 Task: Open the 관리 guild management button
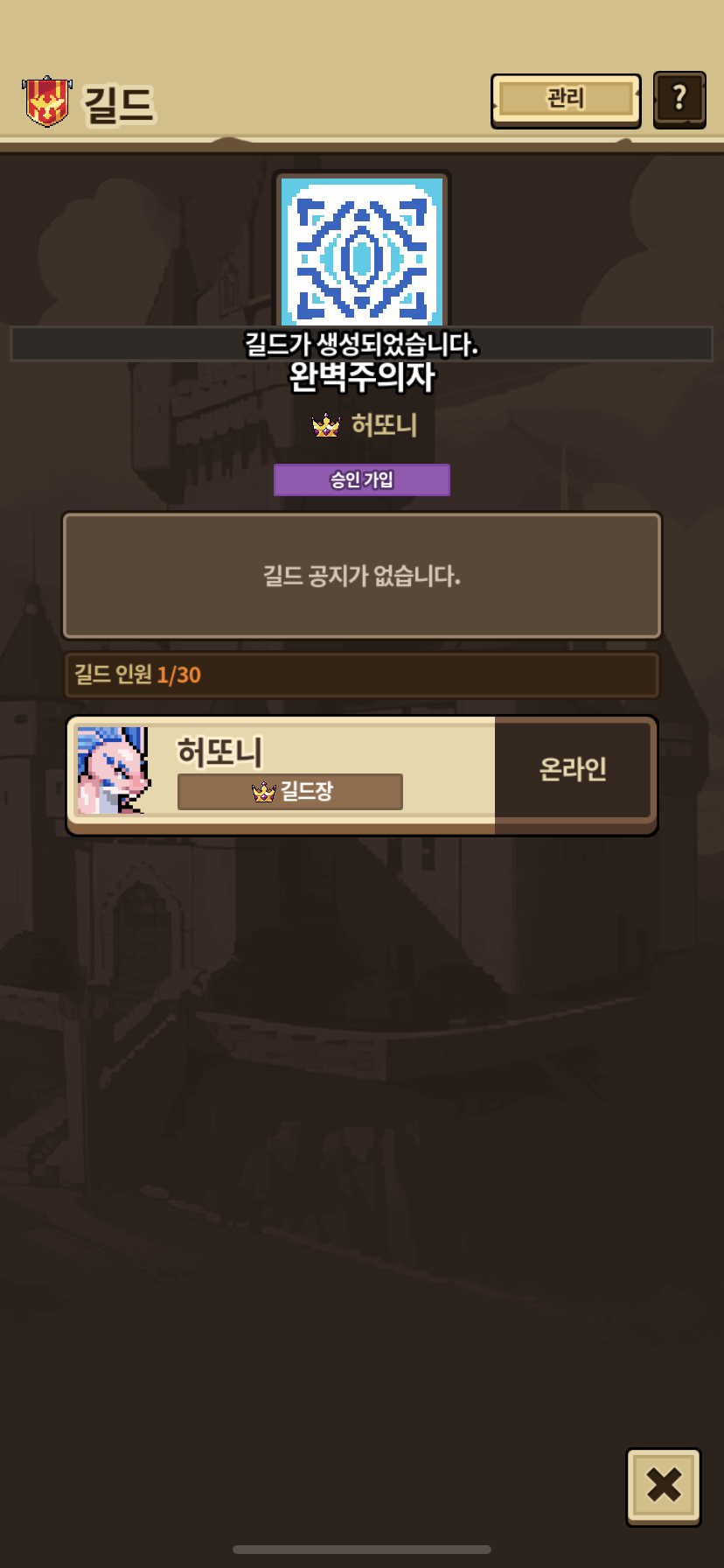click(x=566, y=100)
